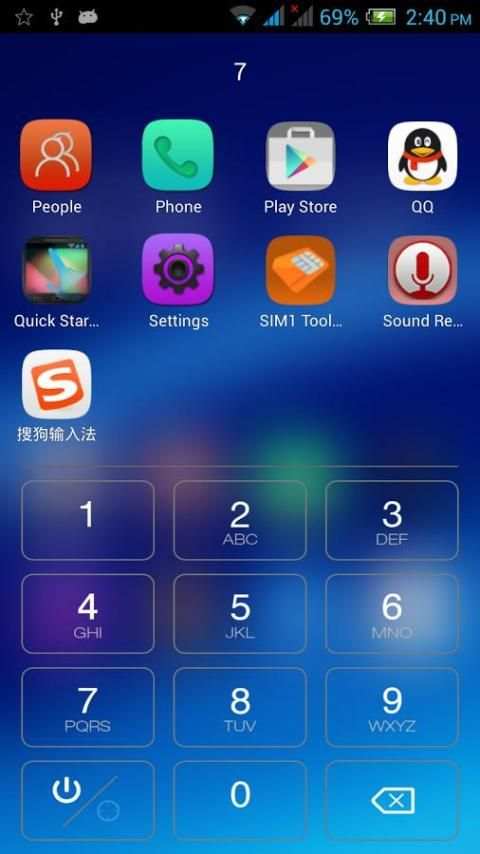Tap the 7 PQRS key
The height and width of the screenshot is (854, 480).
(88, 707)
